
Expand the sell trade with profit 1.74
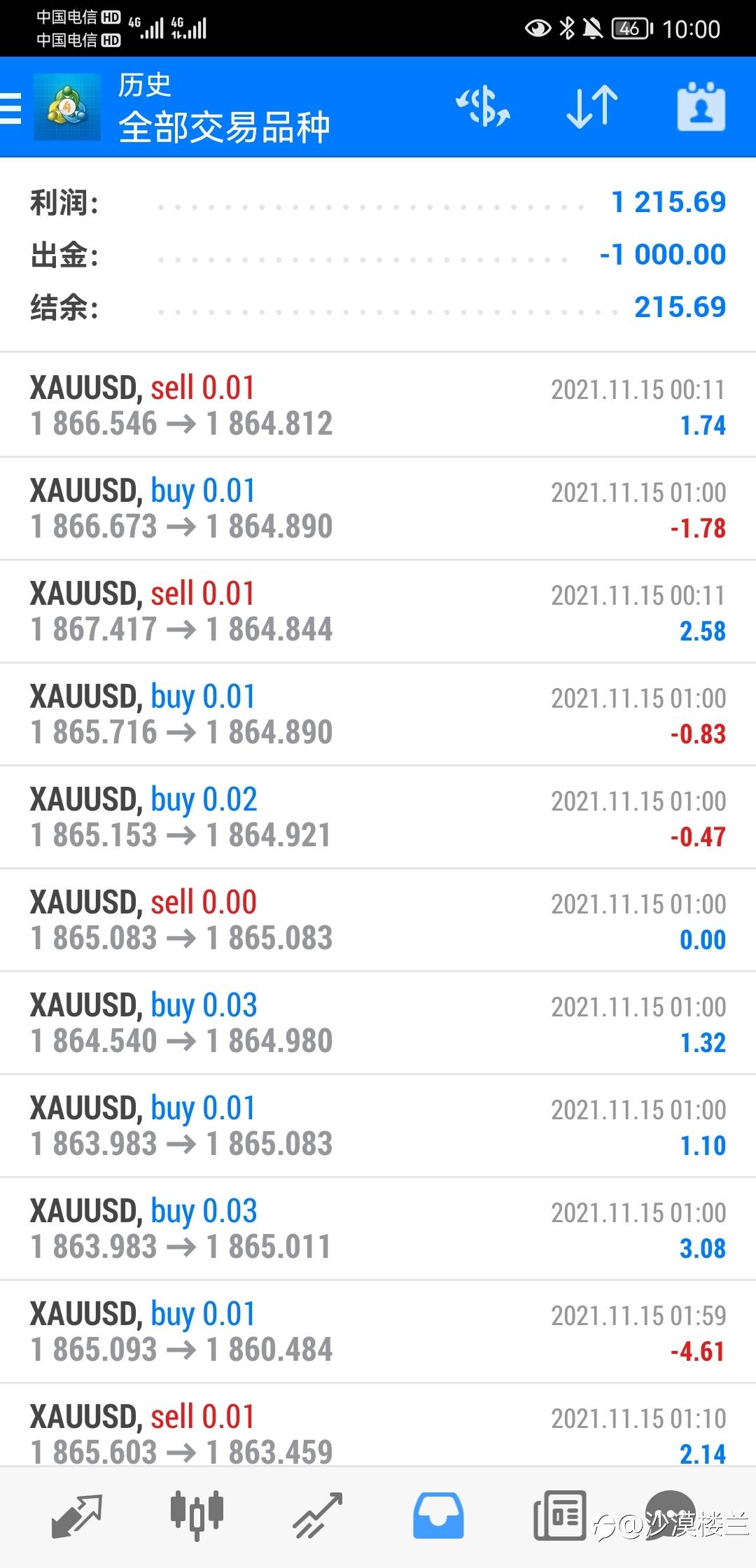click(378, 405)
